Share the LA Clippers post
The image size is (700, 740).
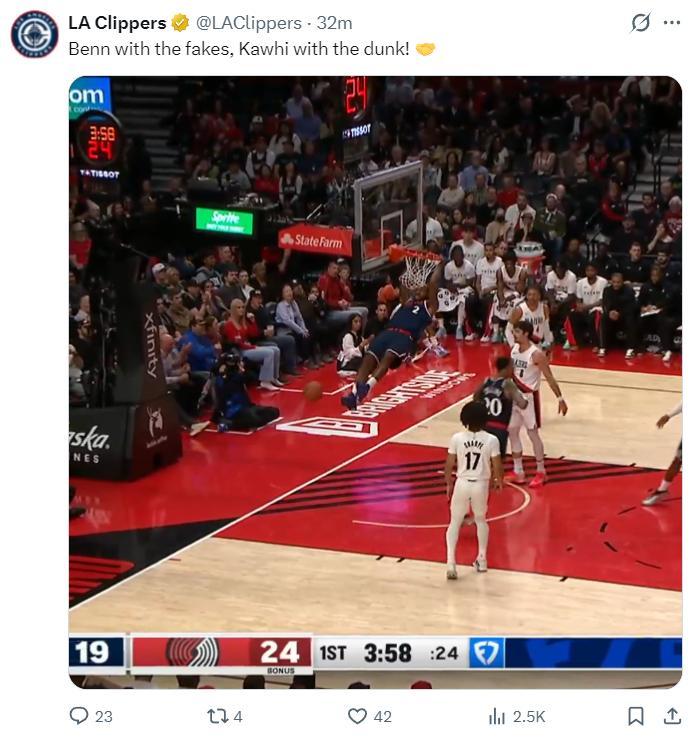tap(672, 716)
